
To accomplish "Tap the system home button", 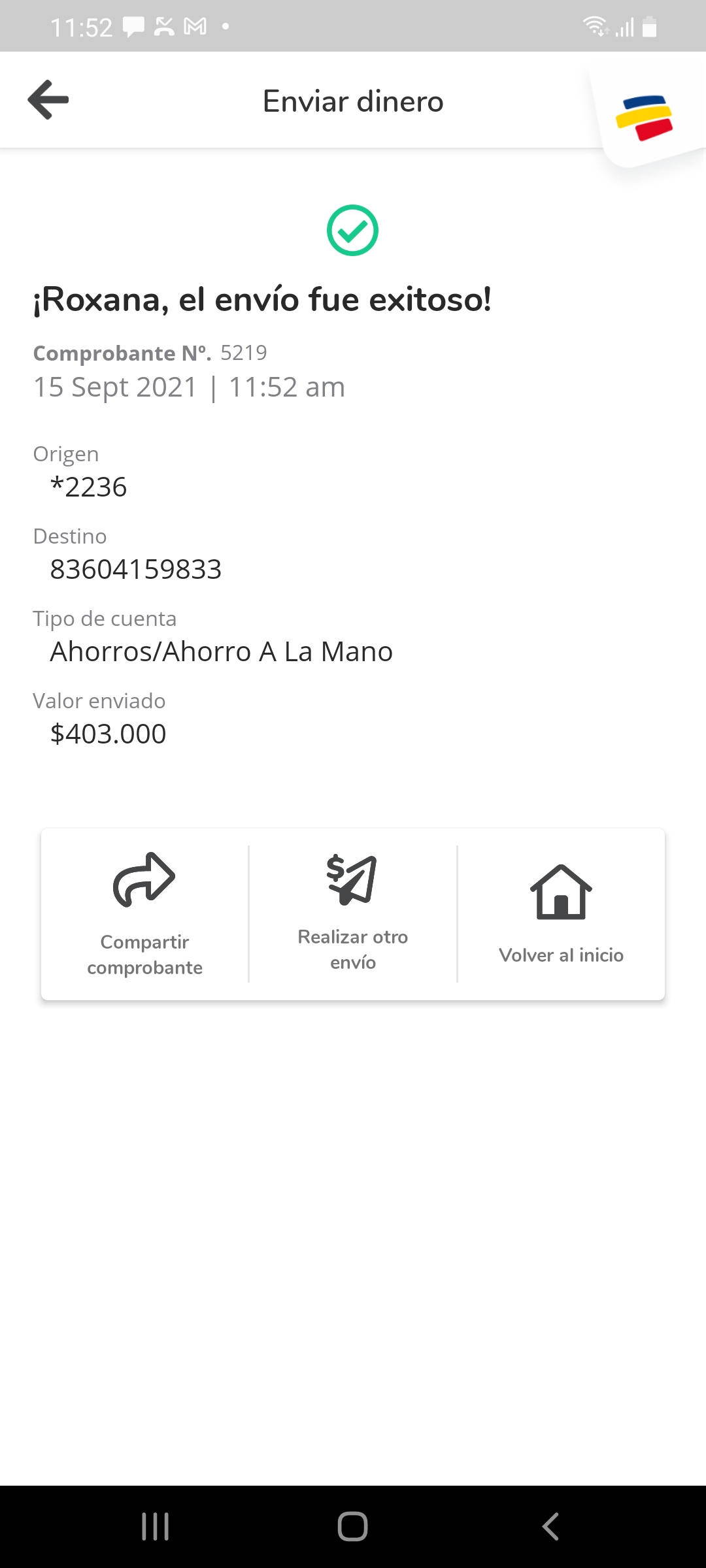I will click(x=353, y=1527).
